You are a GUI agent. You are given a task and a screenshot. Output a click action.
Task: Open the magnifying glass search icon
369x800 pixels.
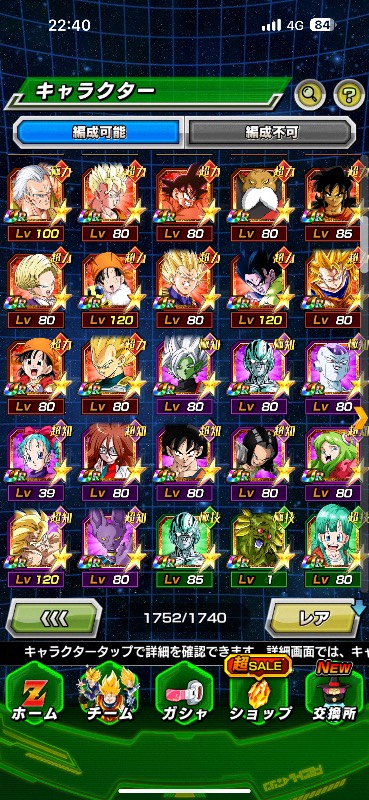(x=310, y=94)
